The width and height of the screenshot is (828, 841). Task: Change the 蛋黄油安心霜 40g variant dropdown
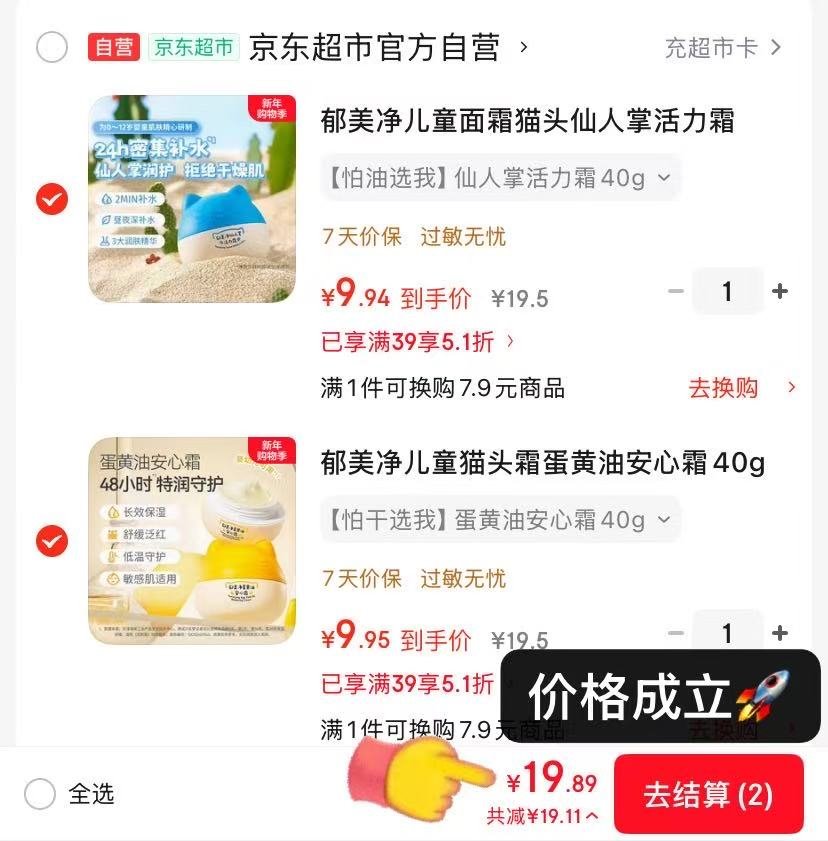tap(500, 520)
